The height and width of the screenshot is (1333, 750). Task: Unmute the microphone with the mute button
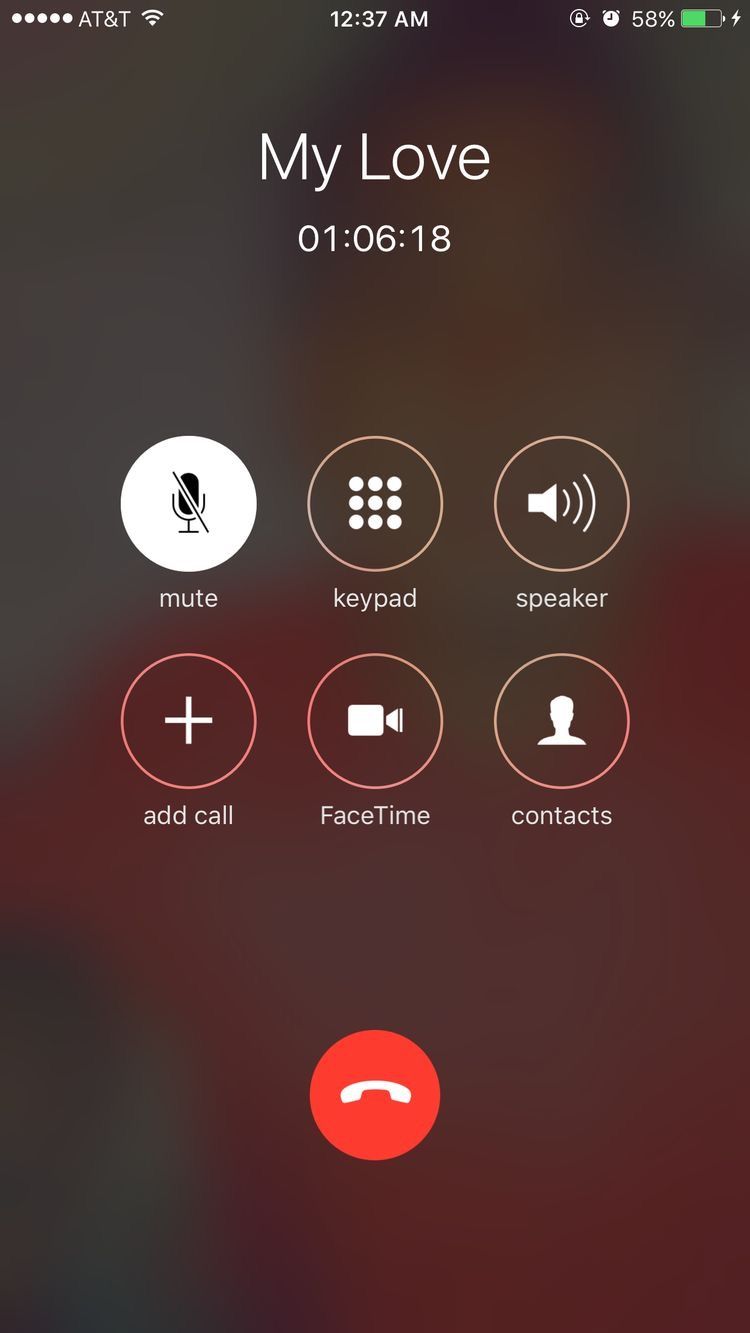[189, 503]
